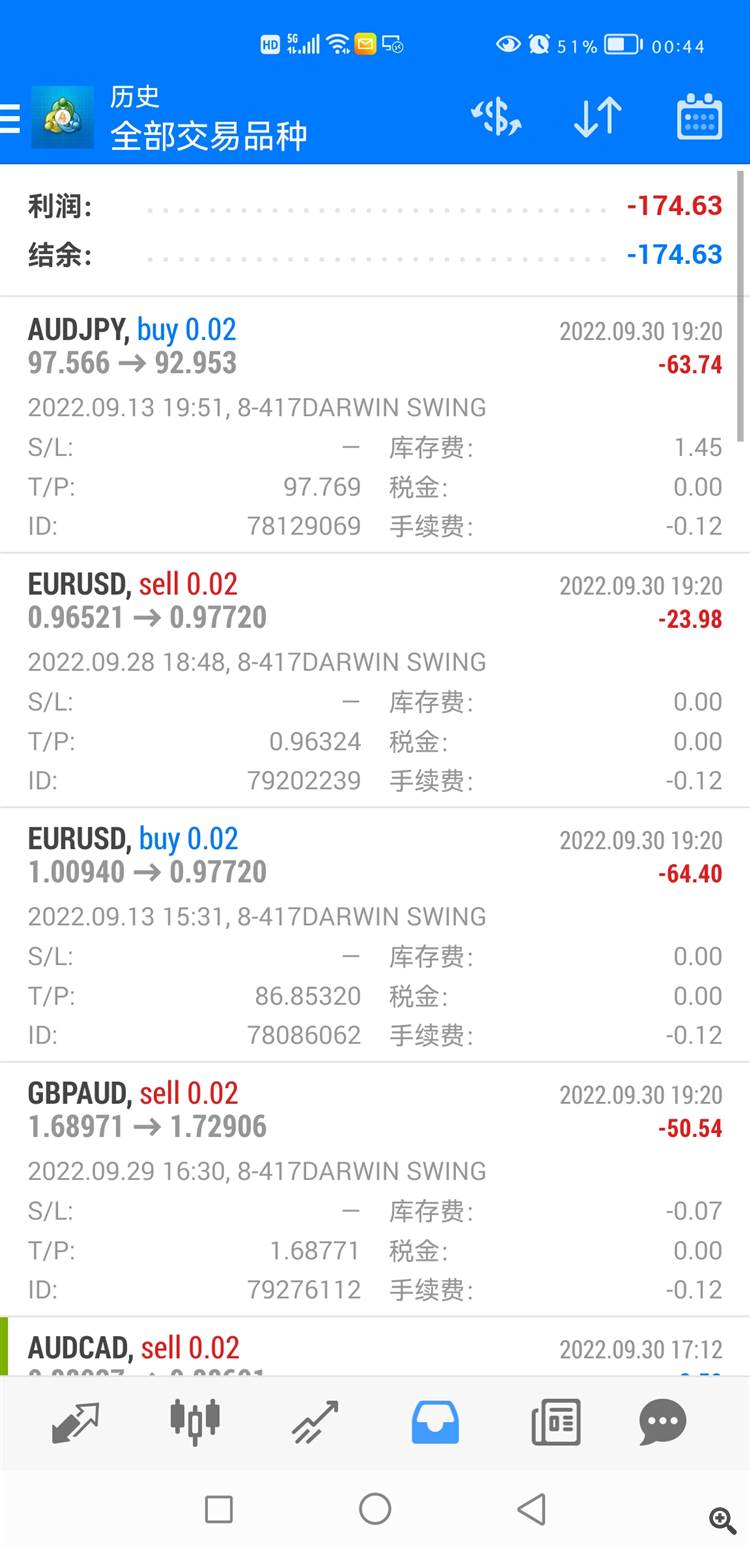Open the News tab
Viewport: 750px width, 1547px height.
tap(556, 1421)
